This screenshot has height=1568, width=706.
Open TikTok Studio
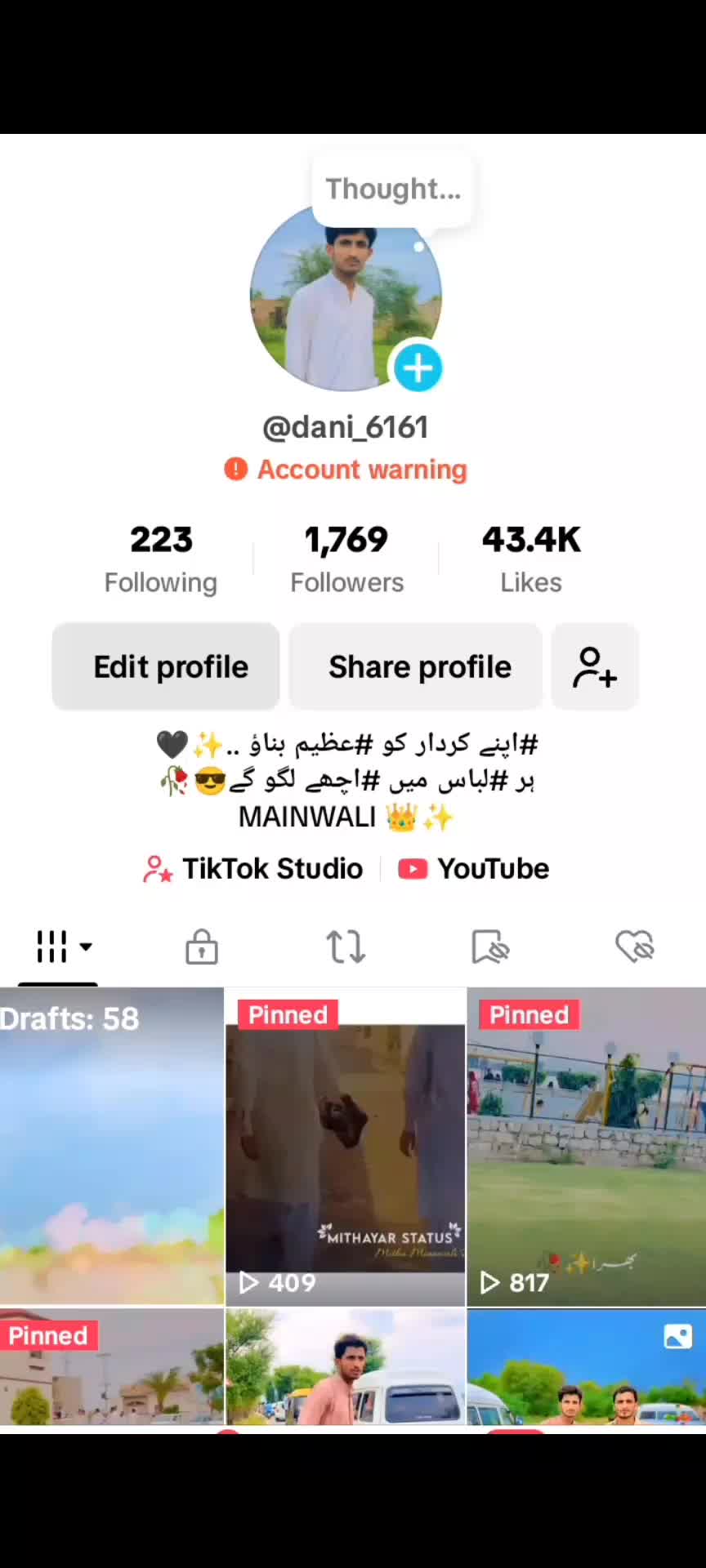(x=253, y=868)
